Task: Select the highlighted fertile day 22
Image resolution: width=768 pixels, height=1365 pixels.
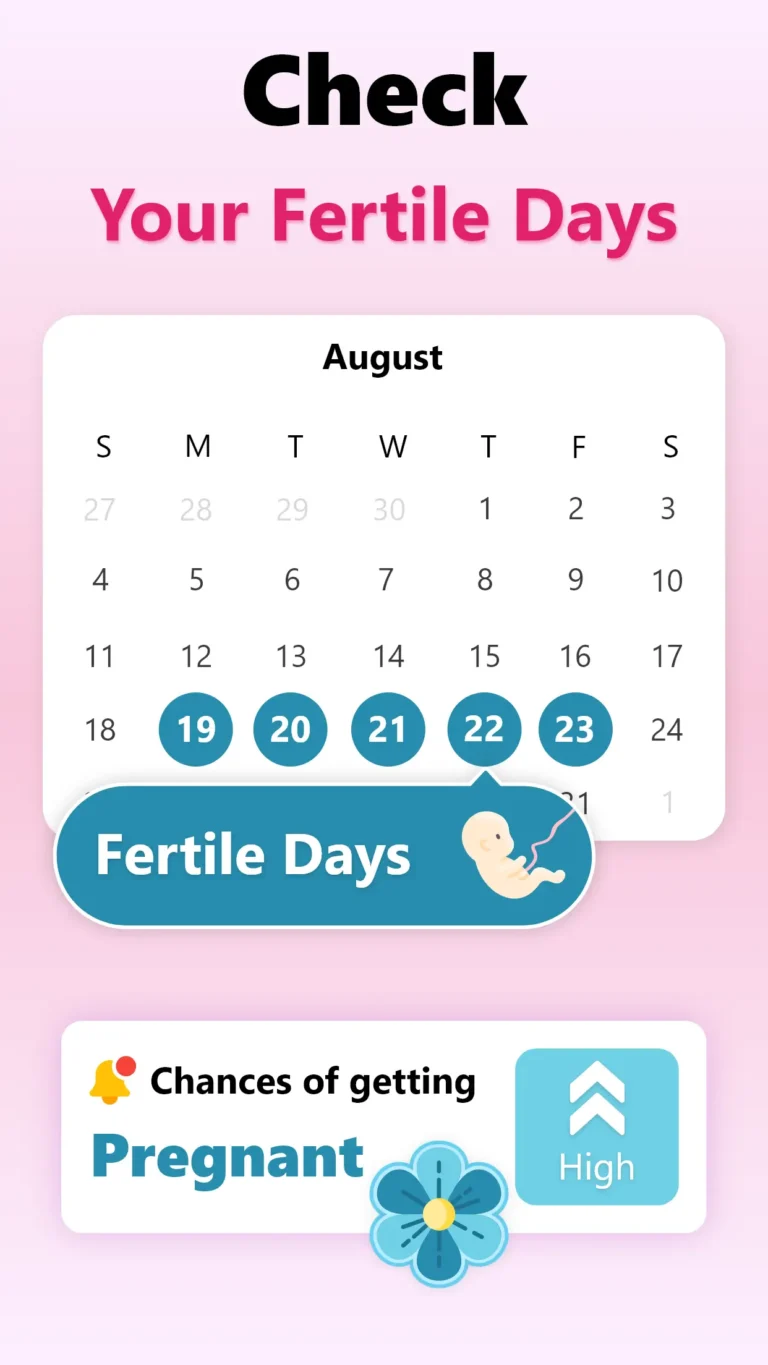Action: tap(484, 729)
